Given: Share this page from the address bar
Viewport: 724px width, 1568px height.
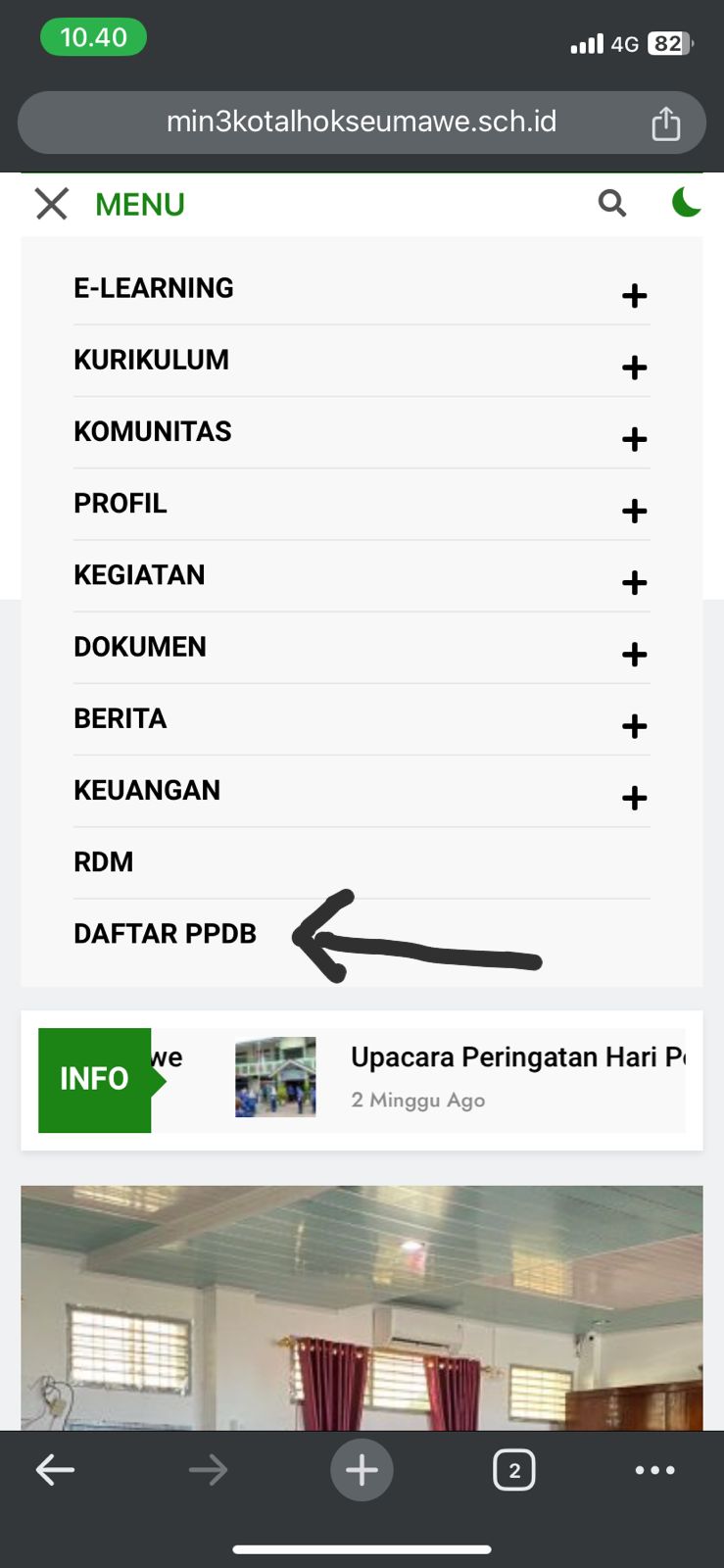Looking at the screenshot, I should pyautogui.click(x=666, y=123).
